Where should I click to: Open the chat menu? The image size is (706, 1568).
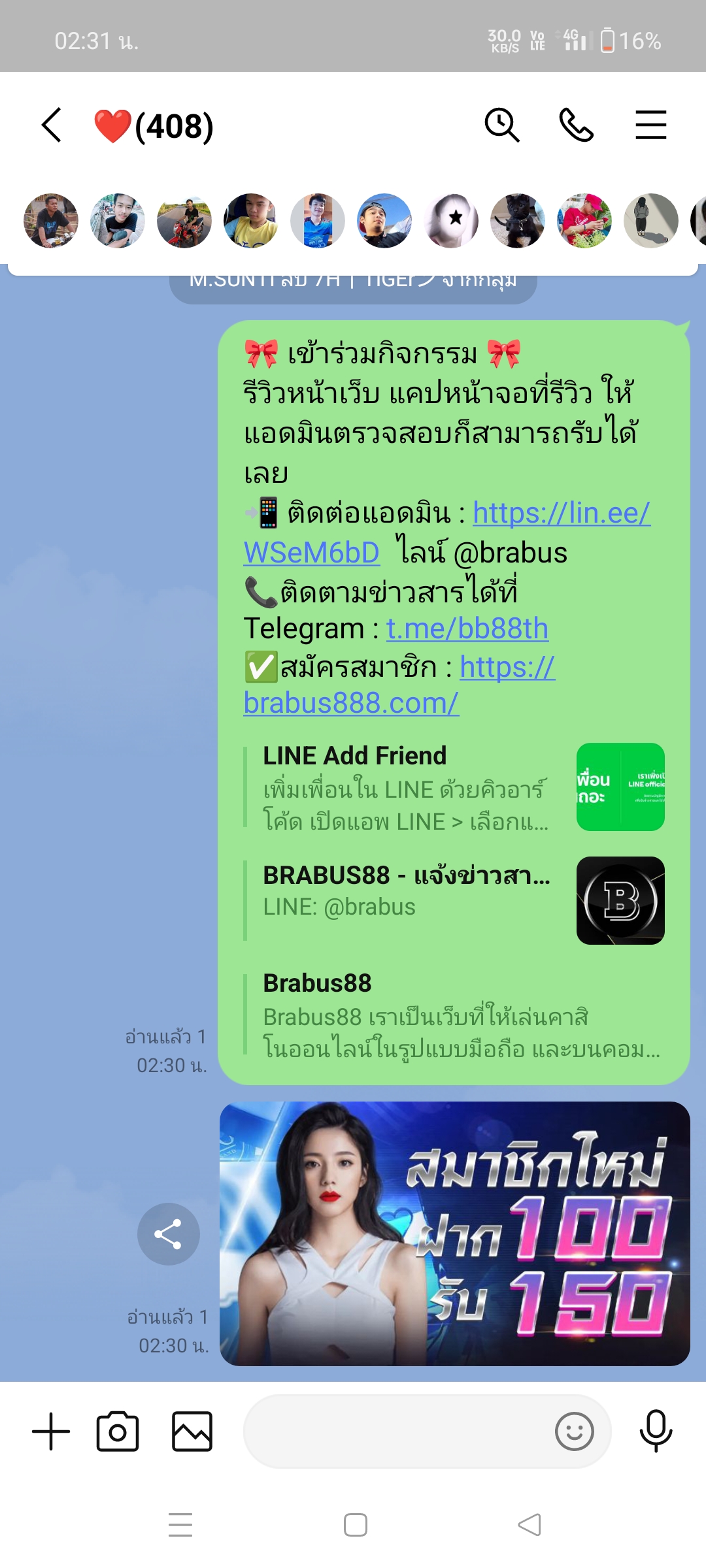(x=650, y=125)
